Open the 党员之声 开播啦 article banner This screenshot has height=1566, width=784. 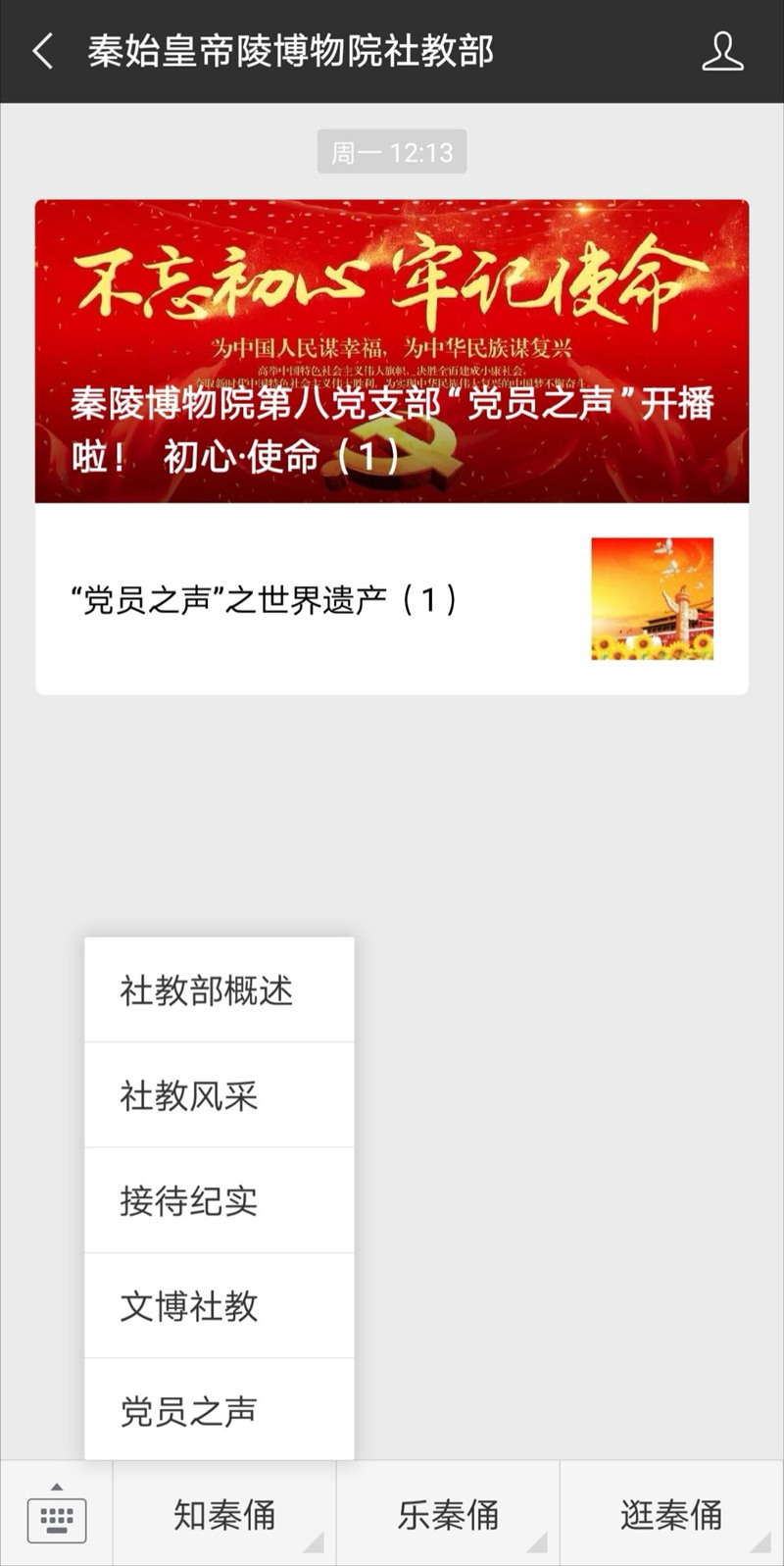pyautogui.click(x=392, y=351)
